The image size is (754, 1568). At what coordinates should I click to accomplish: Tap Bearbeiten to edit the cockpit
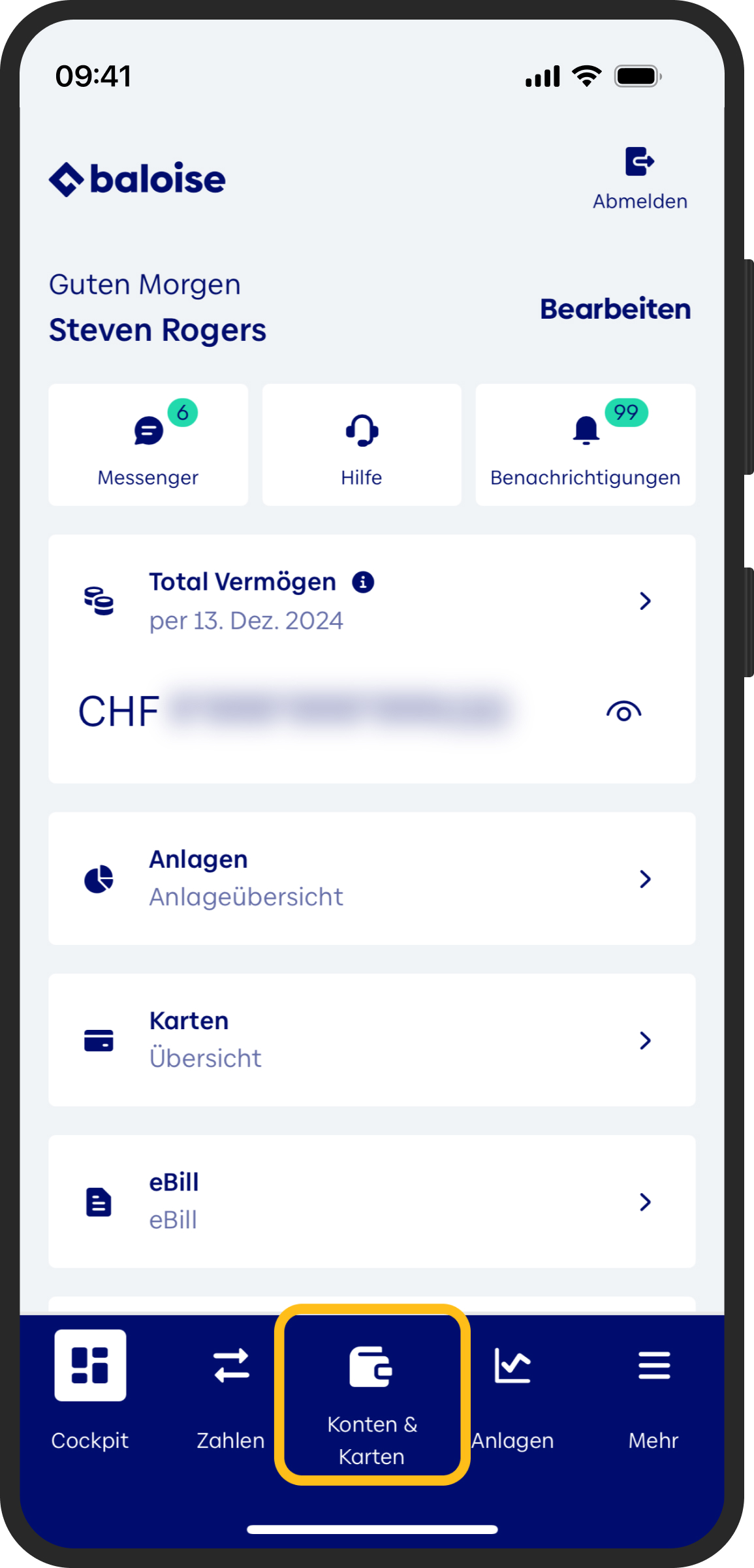615,309
